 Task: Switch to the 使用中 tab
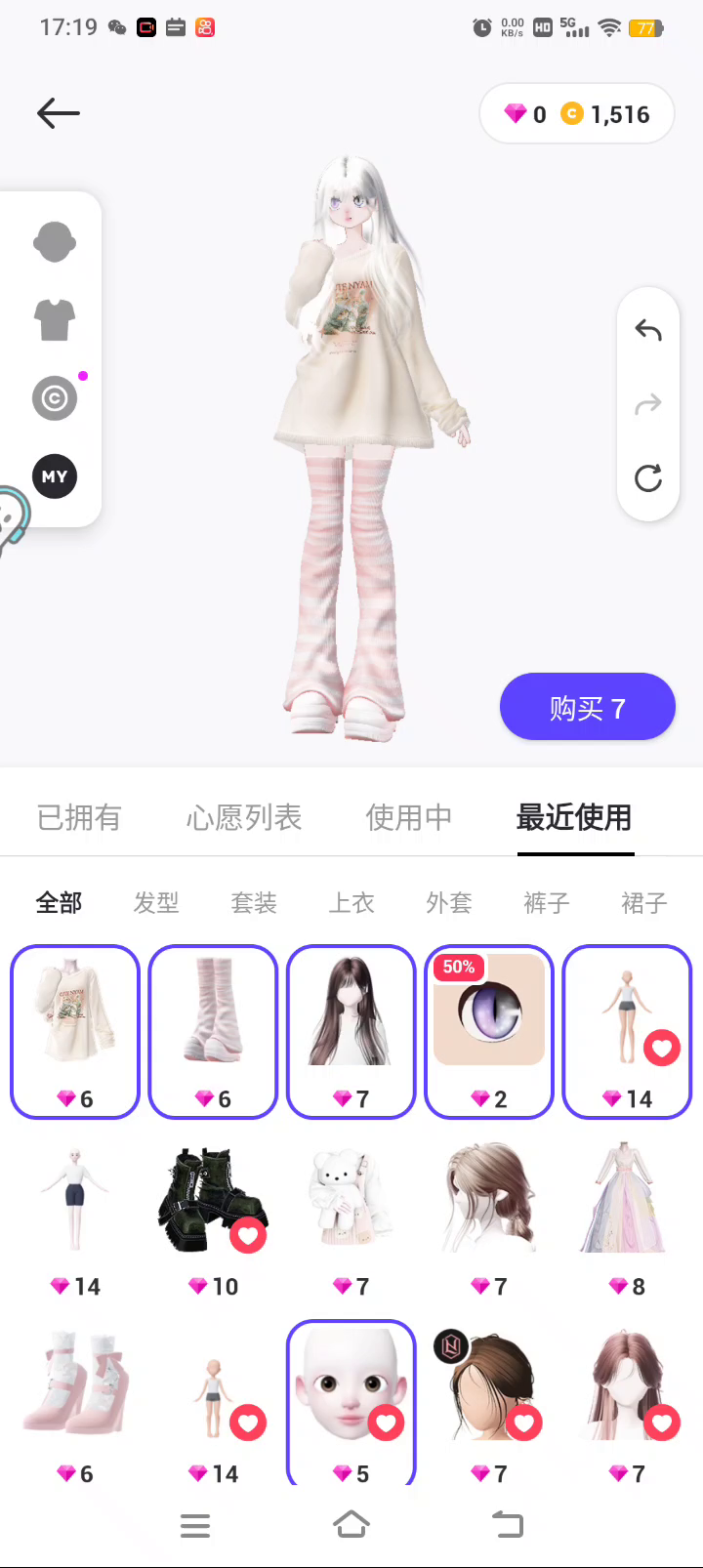pyautogui.click(x=408, y=817)
